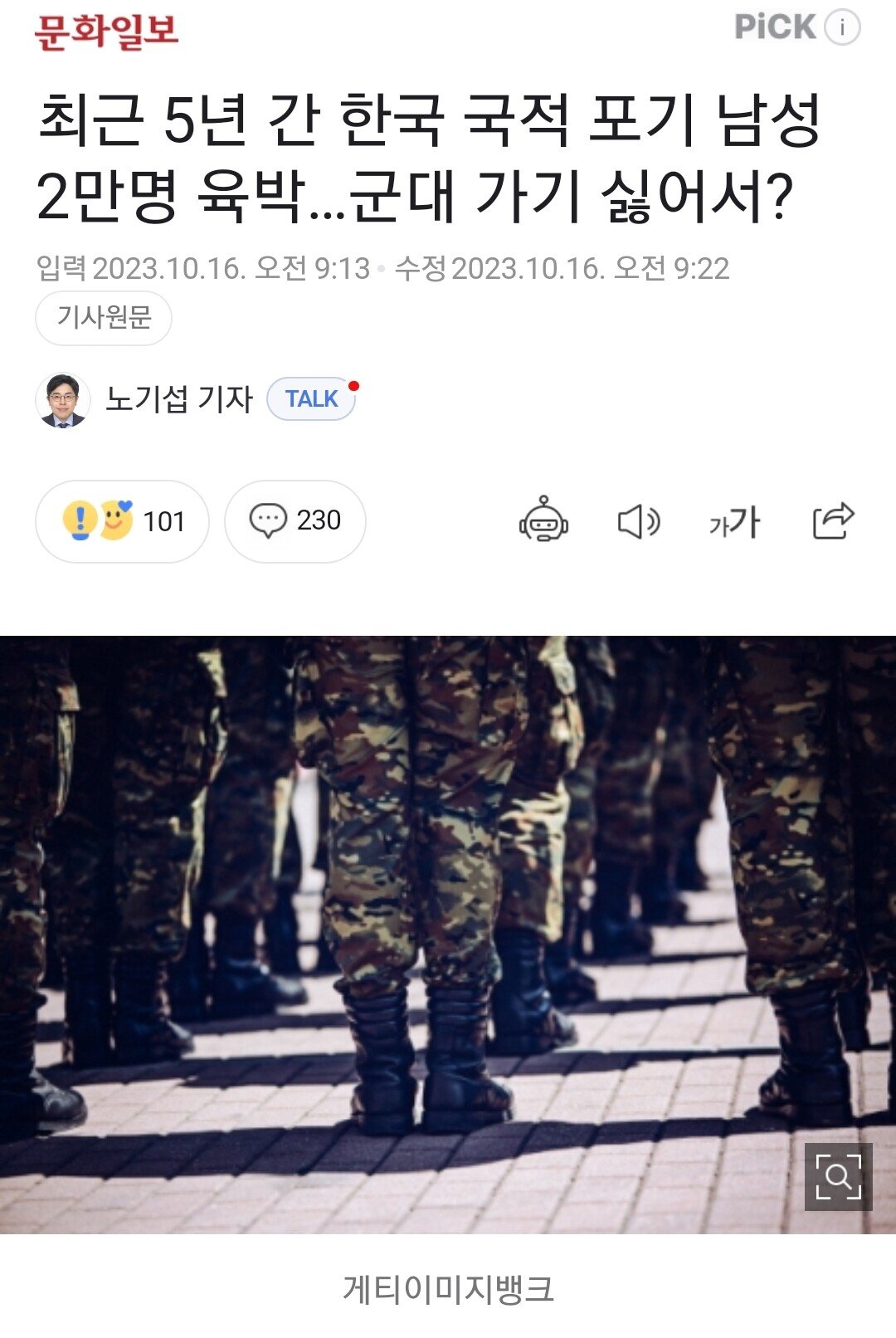Open the AI summary robot icon
896x1338 pixels.
point(543,521)
